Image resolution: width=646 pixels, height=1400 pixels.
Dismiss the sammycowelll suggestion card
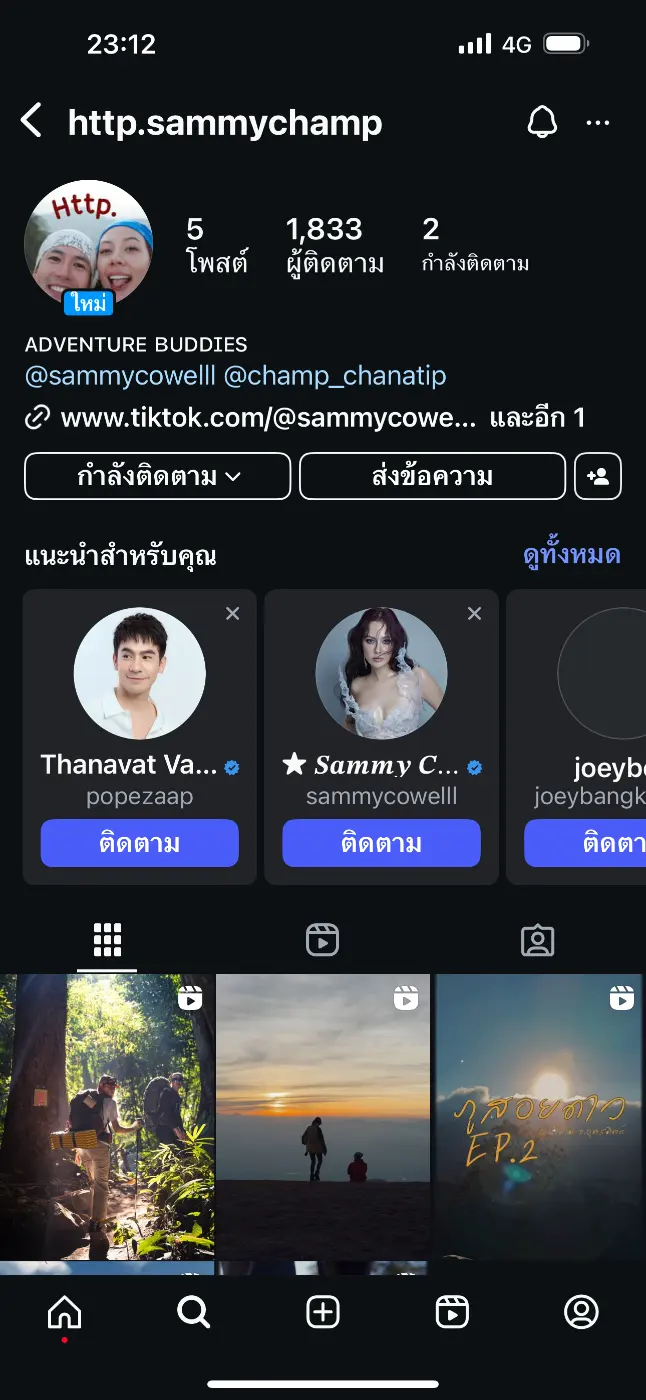(x=475, y=614)
